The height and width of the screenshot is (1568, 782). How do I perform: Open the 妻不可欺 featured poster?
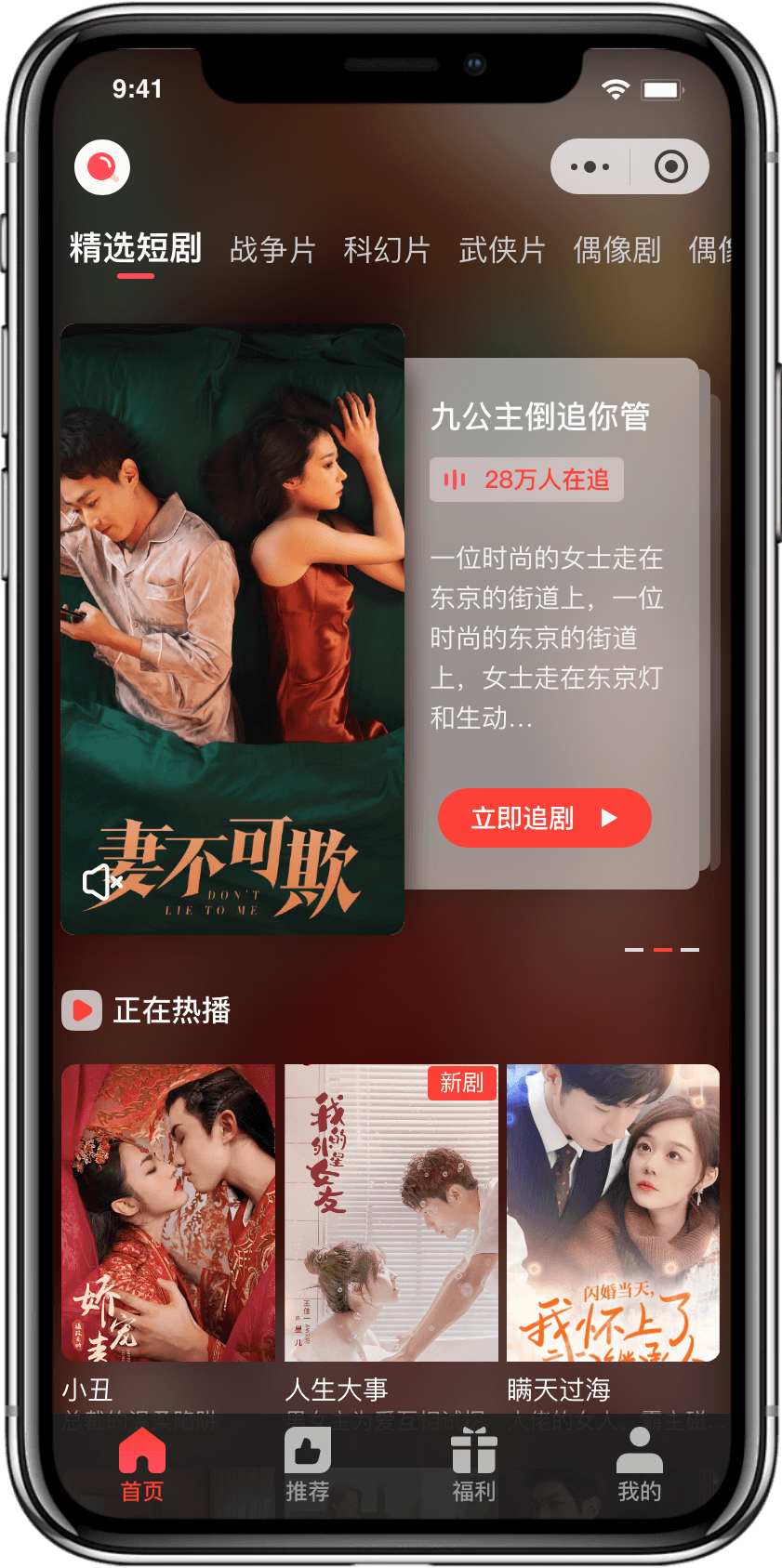(232, 604)
